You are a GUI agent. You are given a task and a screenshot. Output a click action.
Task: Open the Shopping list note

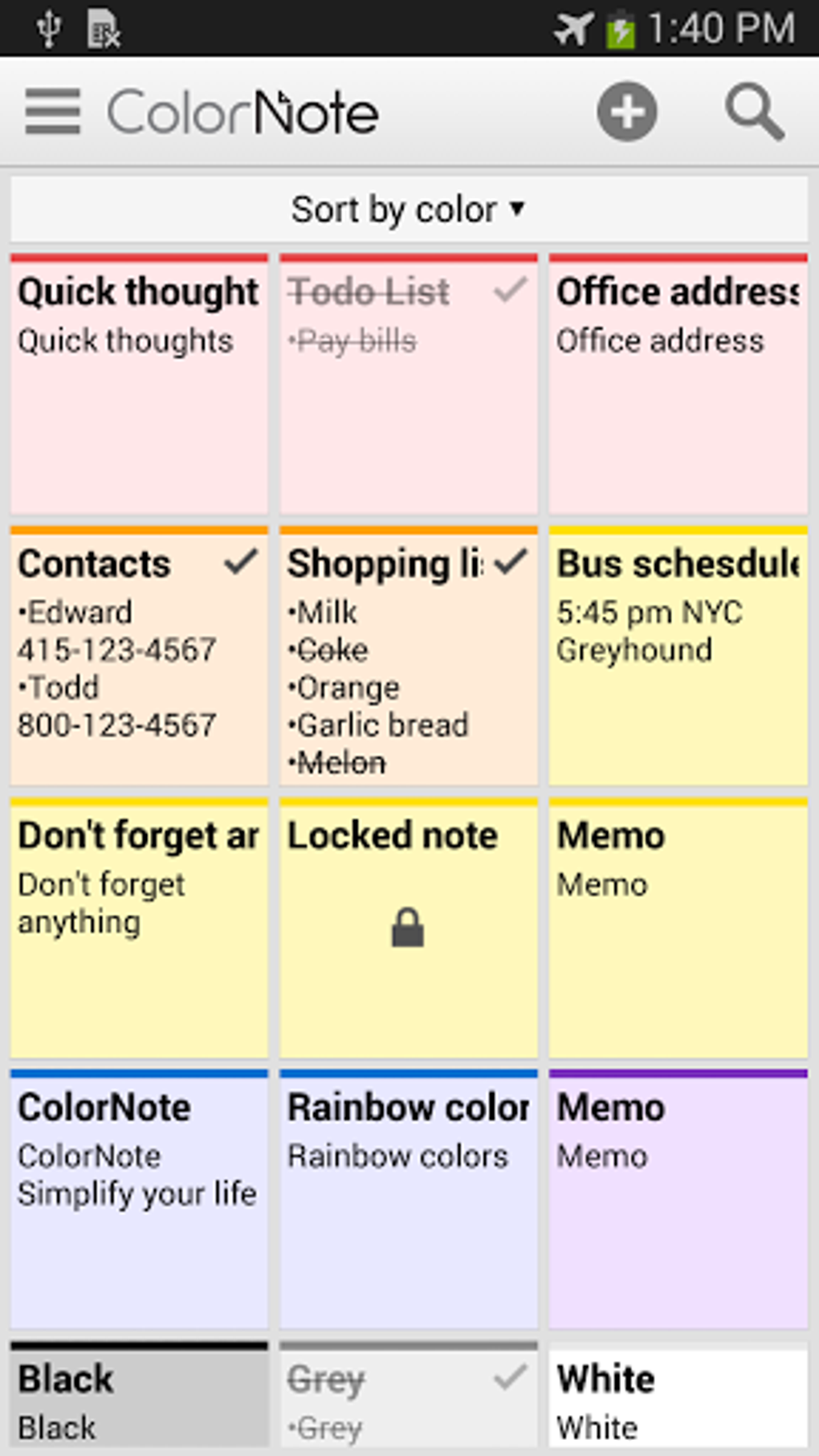(x=408, y=657)
